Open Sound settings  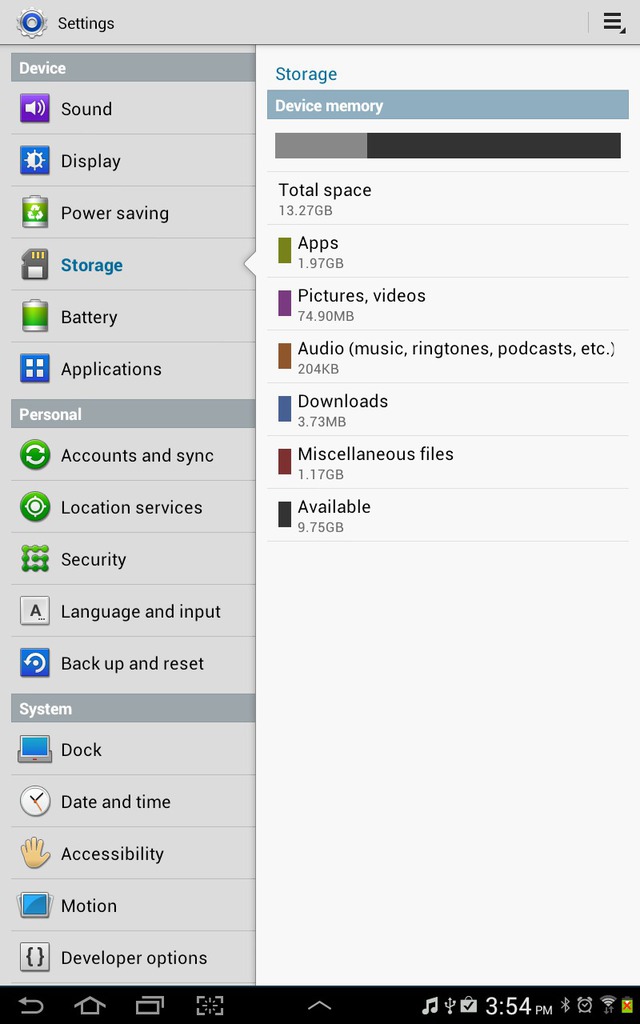[133, 108]
